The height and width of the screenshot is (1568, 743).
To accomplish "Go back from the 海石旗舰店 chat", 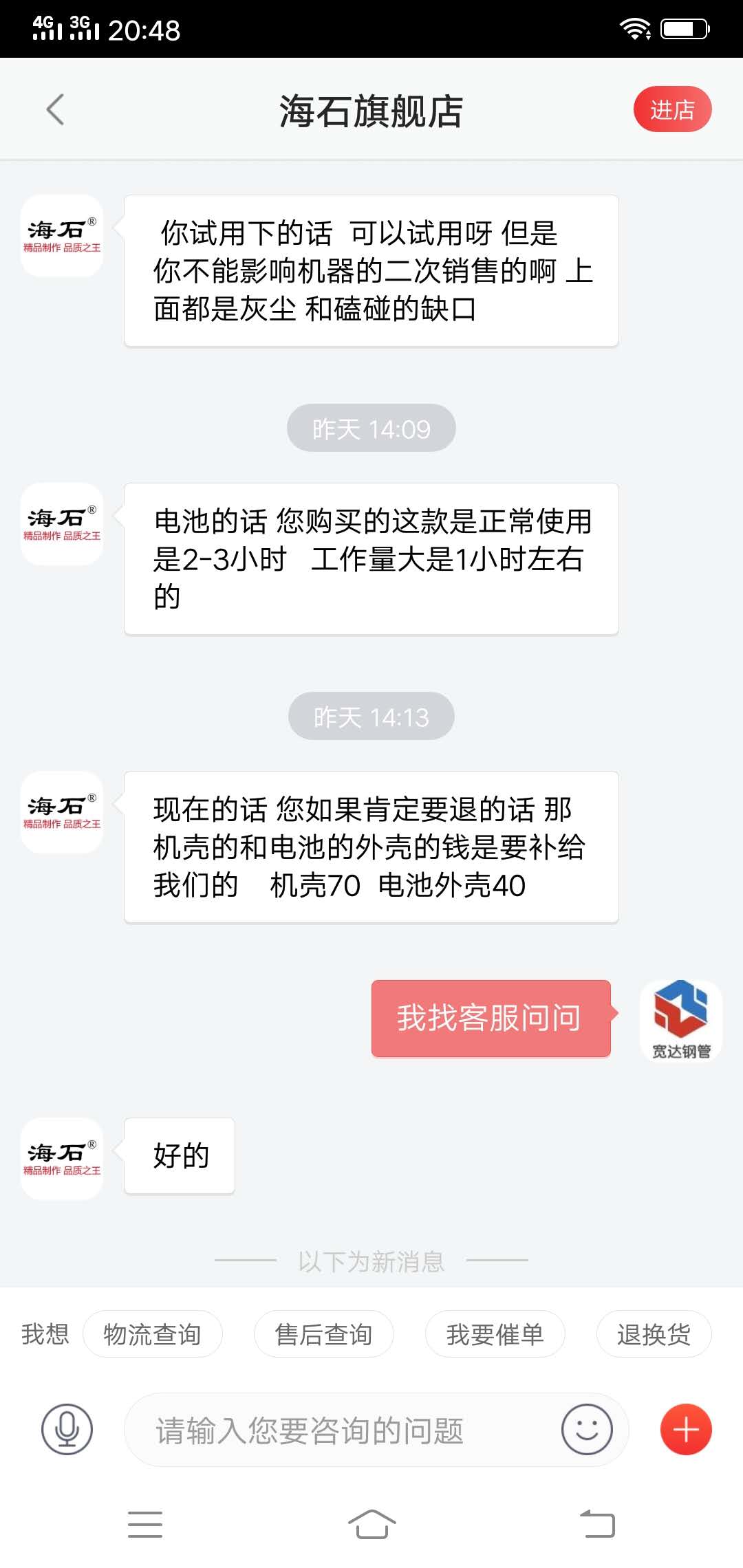I will [x=55, y=110].
